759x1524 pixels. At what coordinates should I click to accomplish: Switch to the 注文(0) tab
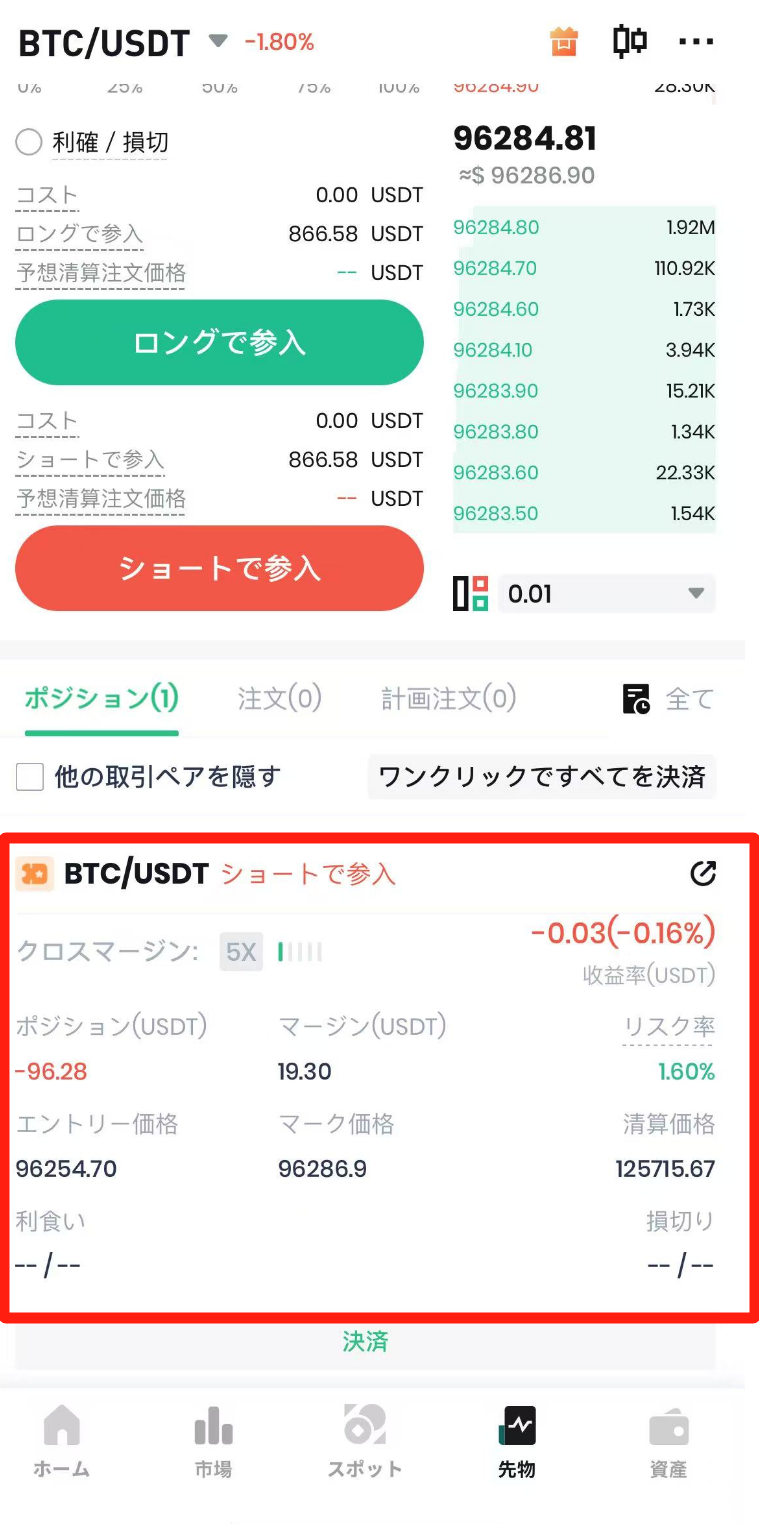[279, 698]
